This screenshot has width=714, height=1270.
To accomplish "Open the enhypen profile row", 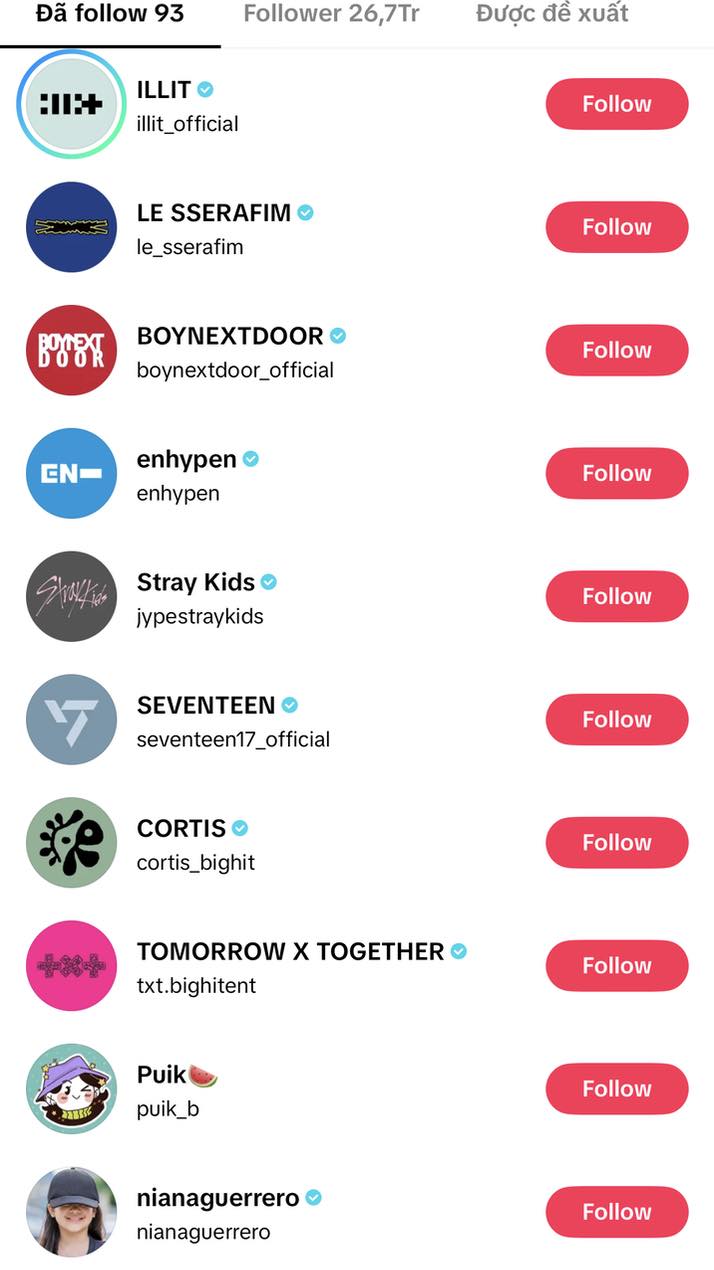I will (x=186, y=474).
